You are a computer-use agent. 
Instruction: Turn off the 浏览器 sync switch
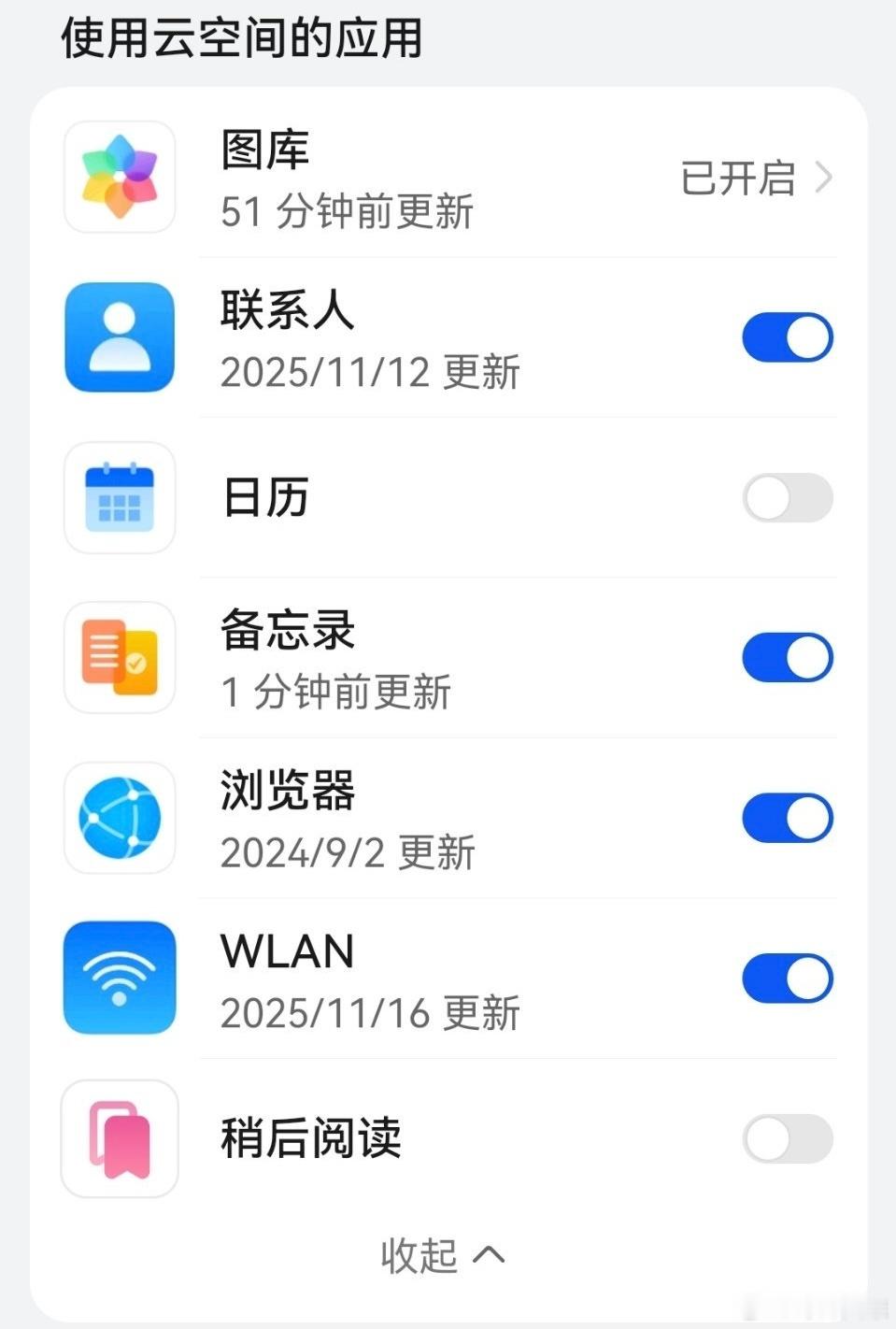(x=787, y=818)
